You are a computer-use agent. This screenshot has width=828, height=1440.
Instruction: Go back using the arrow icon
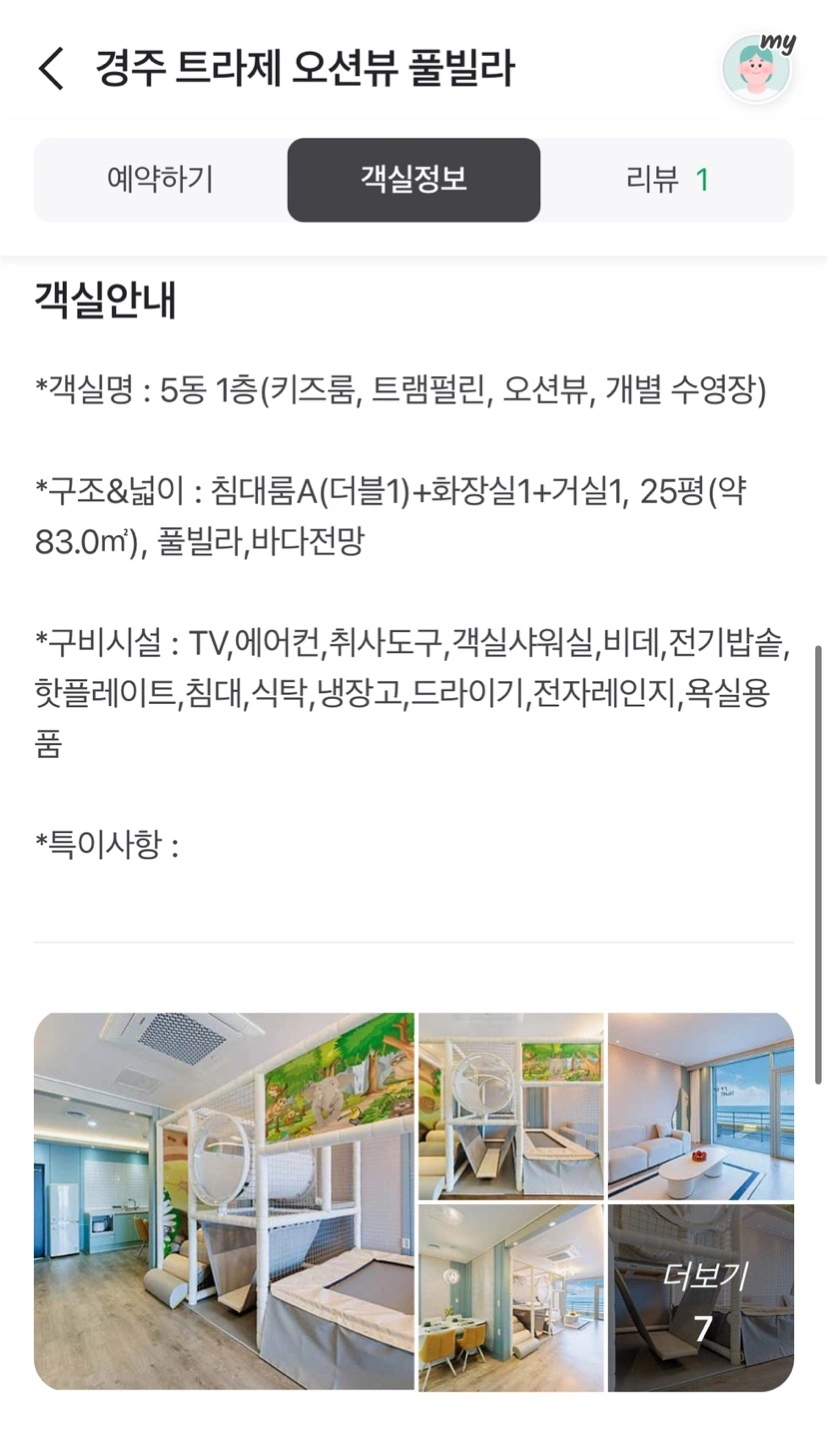[x=51, y=69]
